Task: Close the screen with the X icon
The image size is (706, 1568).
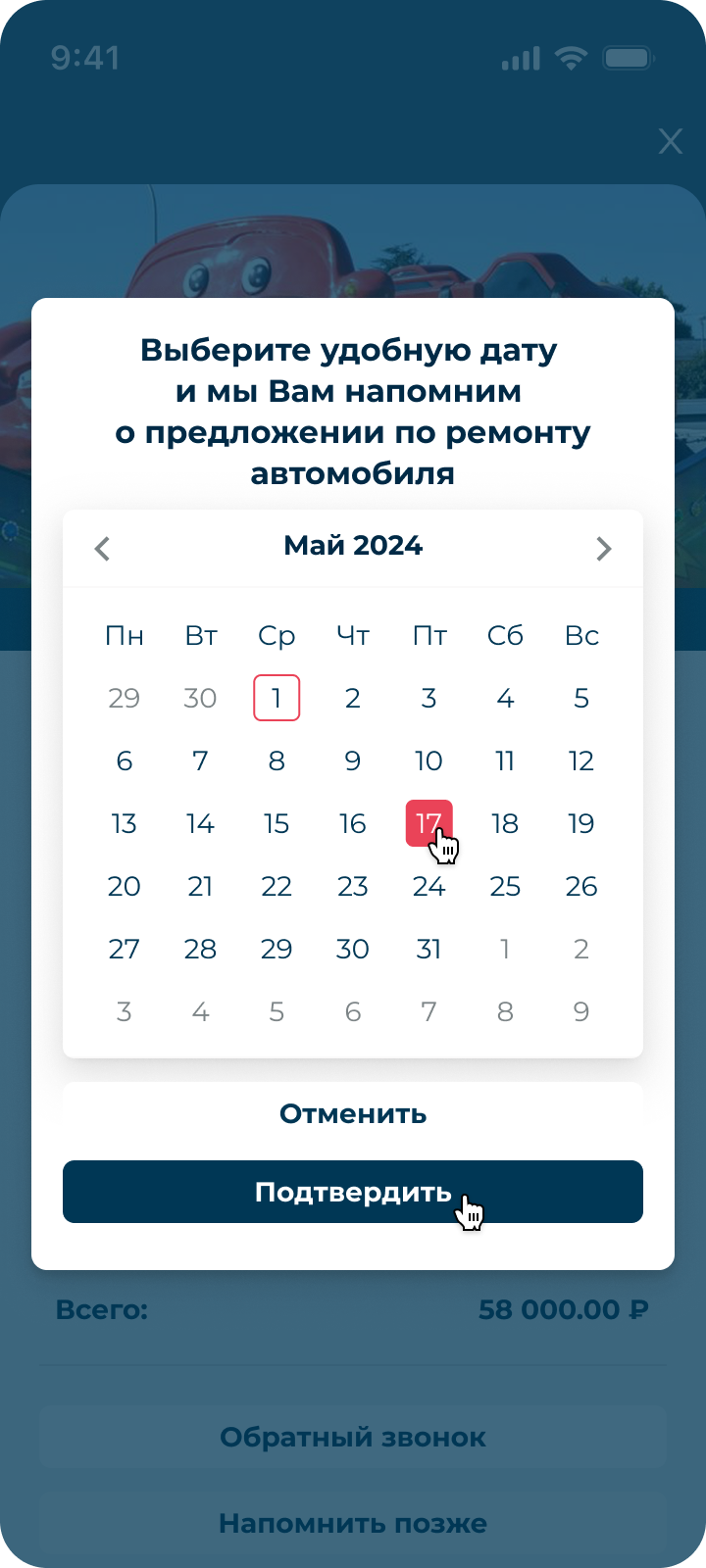Action: [x=671, y=141]
